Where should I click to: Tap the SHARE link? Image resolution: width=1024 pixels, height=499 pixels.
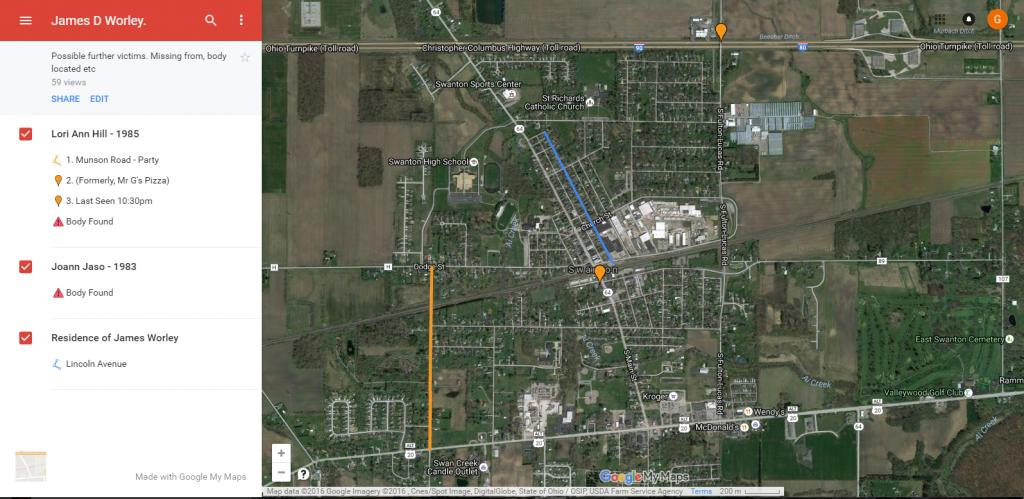click(65, 99)
